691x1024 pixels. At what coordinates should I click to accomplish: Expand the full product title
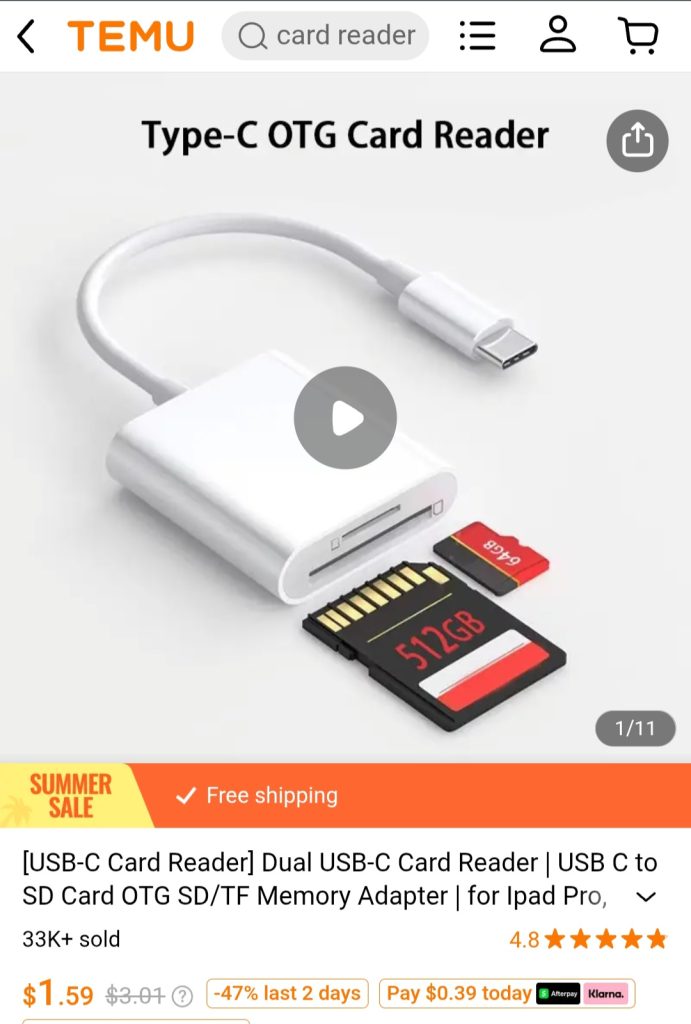[646, 897]
